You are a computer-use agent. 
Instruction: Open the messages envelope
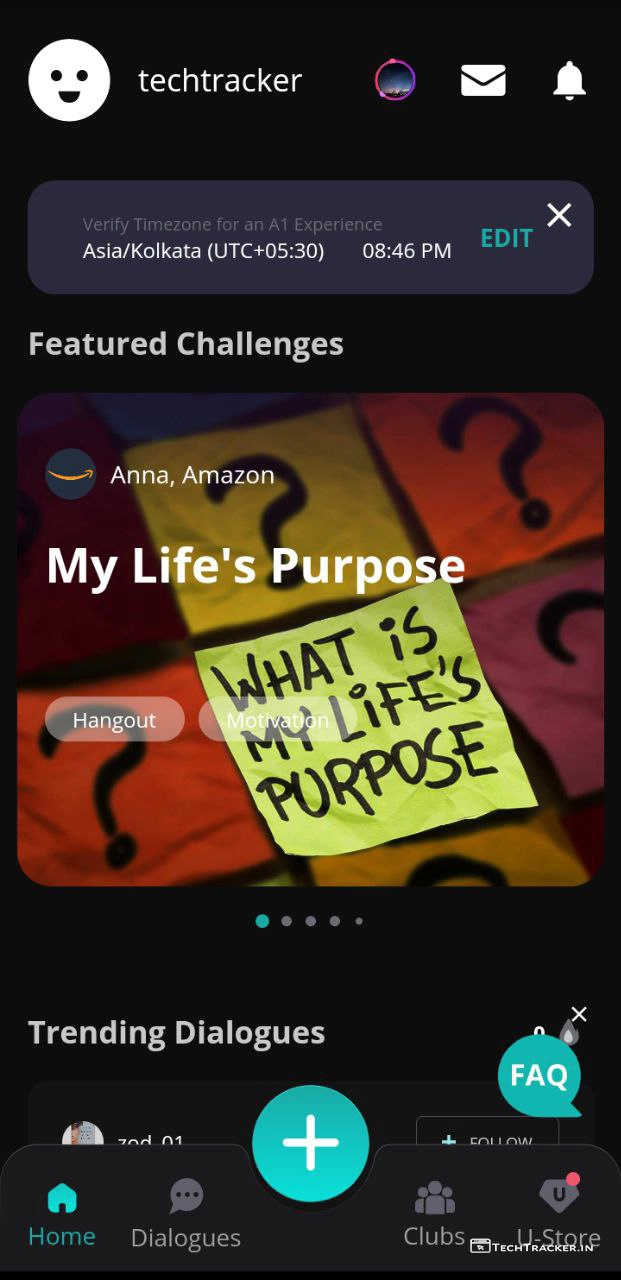click(x=483, y=80)
